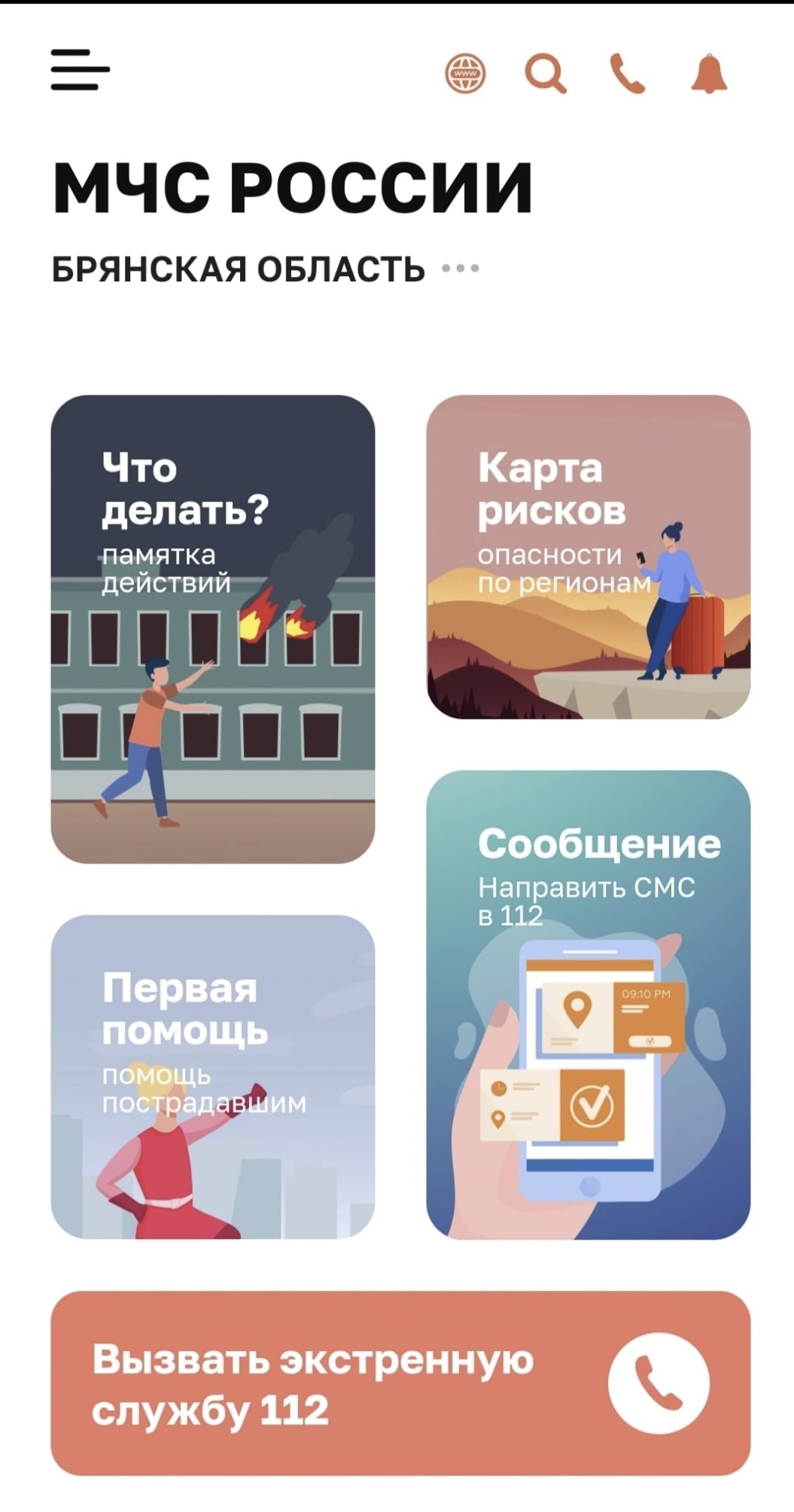Open the phone contacts icon

click(x=627, y=74)
